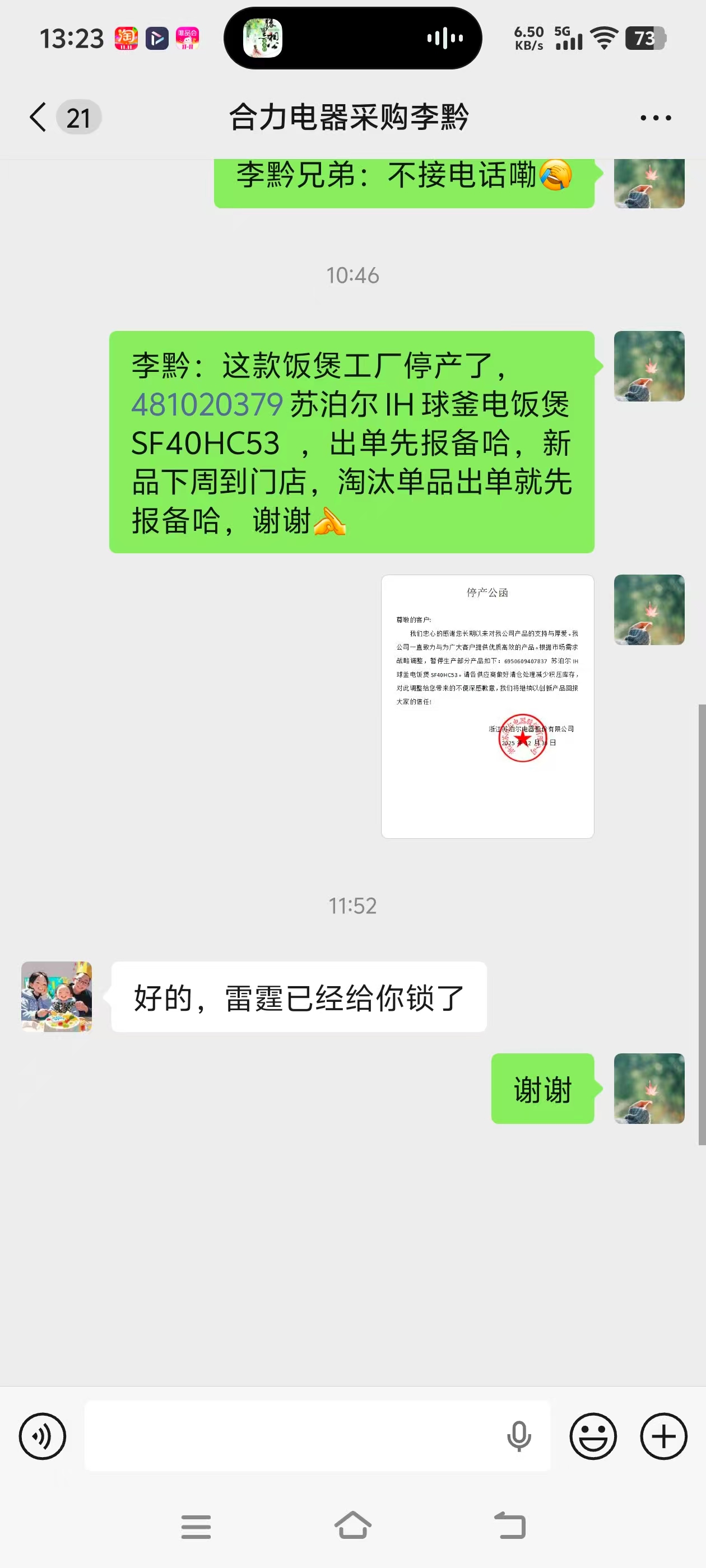Image resolution: width=706 pixels, height=1568 pixels.
Task: Switch to voice message input
Action: pos(43,1436)
